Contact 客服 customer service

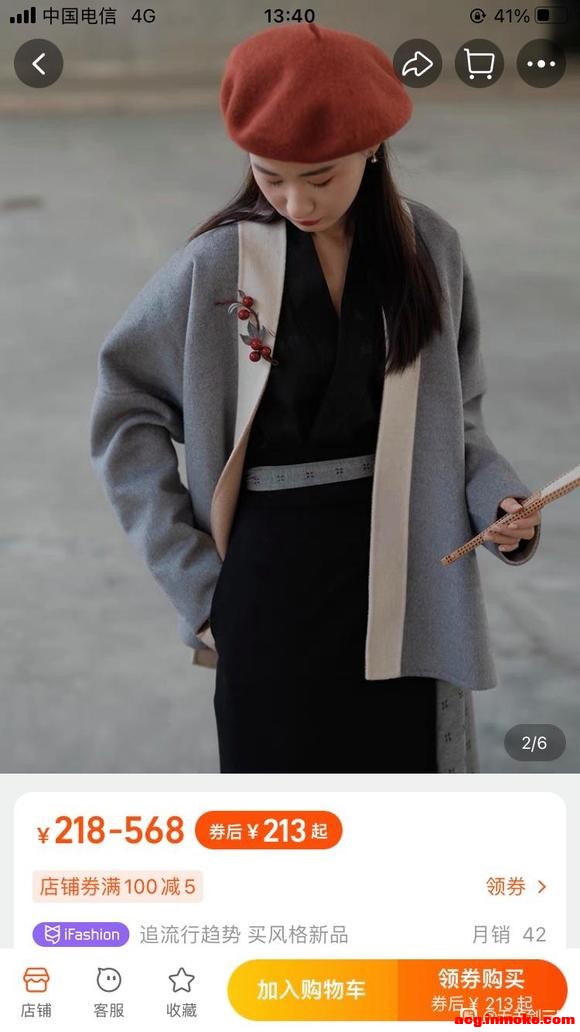coord(109,993)
